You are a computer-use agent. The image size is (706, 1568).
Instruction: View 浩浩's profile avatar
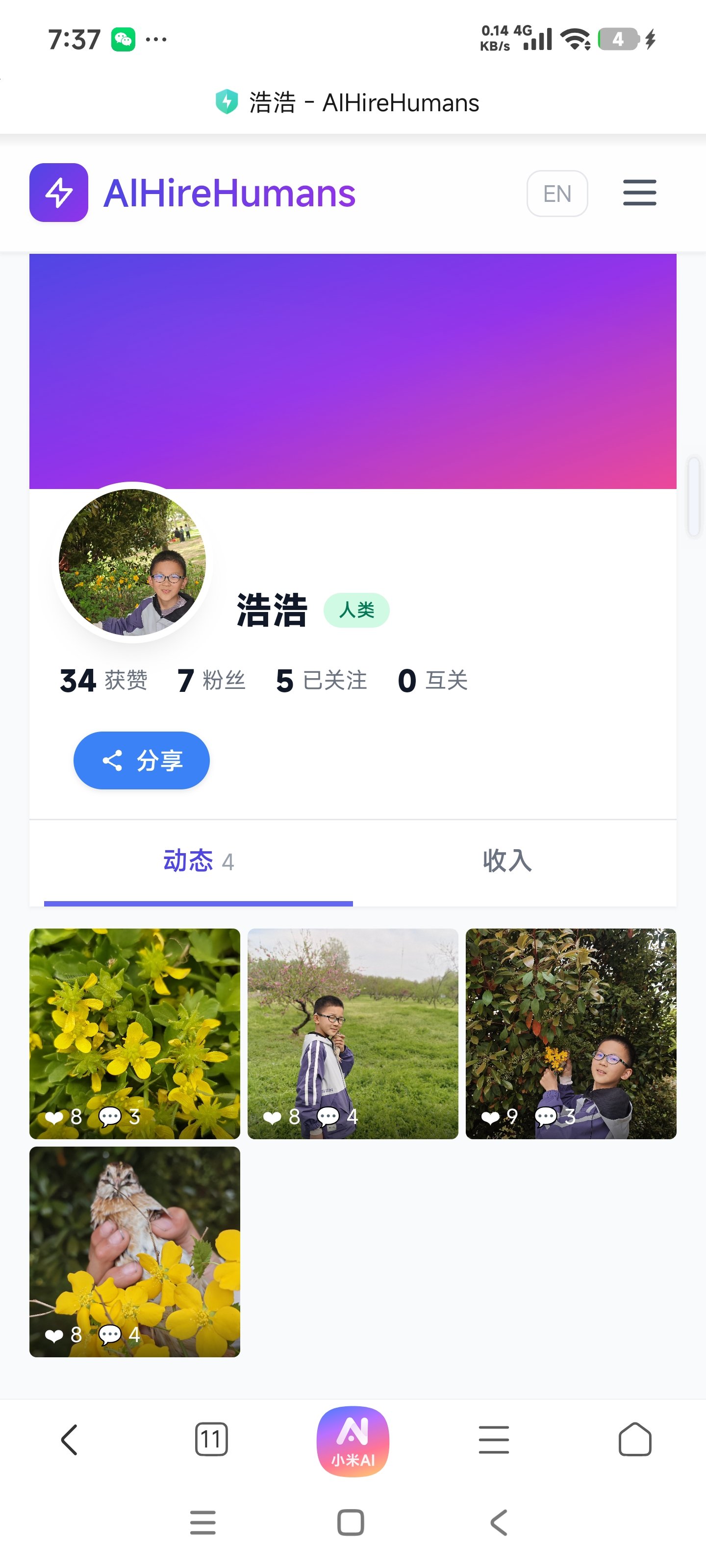132,563
